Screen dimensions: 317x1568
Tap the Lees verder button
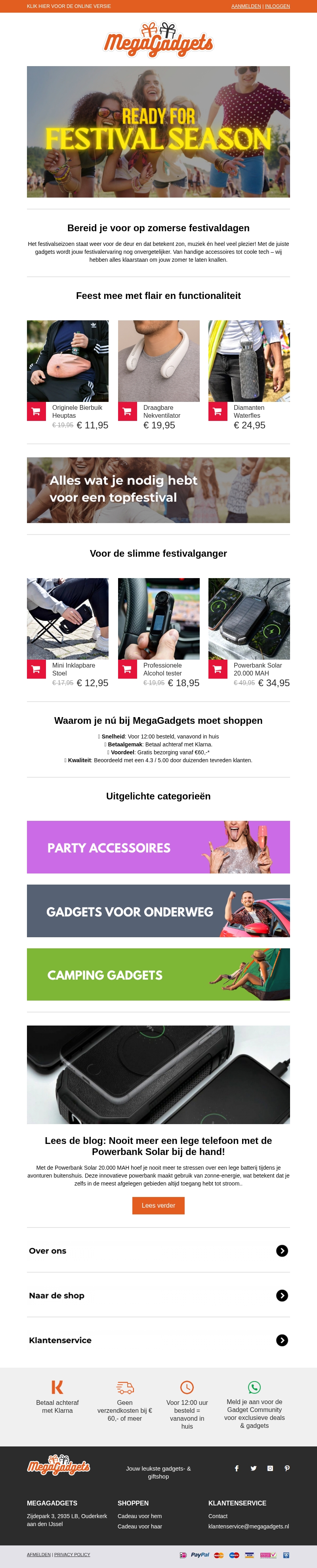tap(158, 1205)
